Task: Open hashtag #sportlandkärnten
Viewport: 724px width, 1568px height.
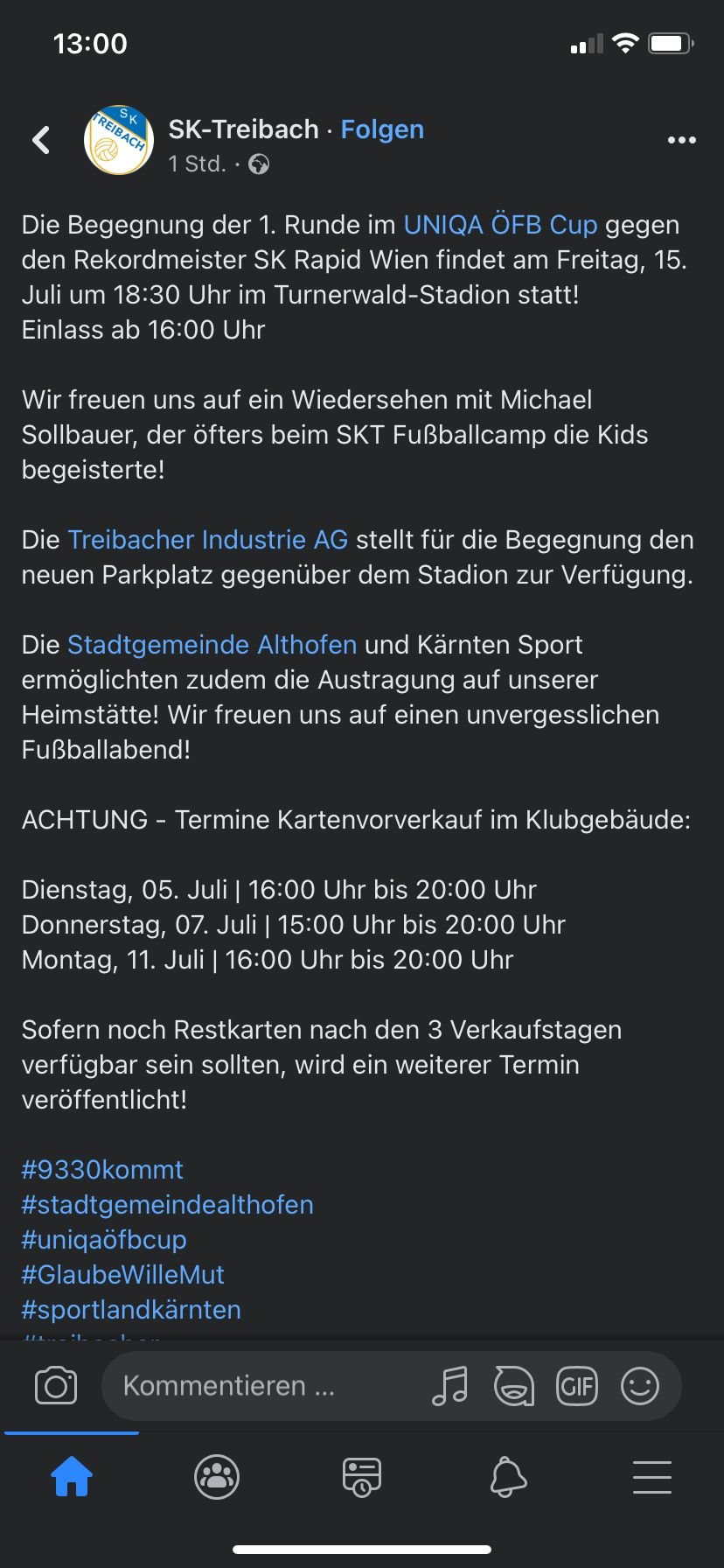Action: tap(131, 1310)
